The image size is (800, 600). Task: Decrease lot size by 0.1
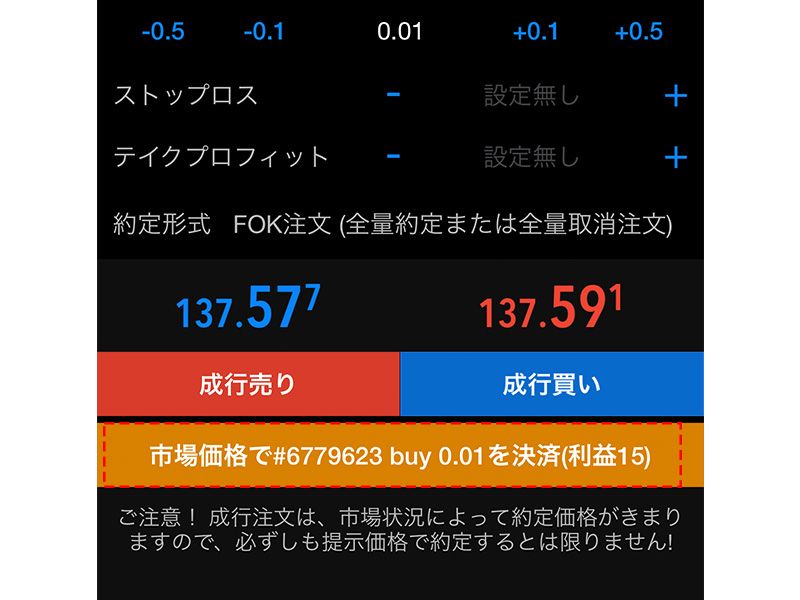(x=264, y=31)
